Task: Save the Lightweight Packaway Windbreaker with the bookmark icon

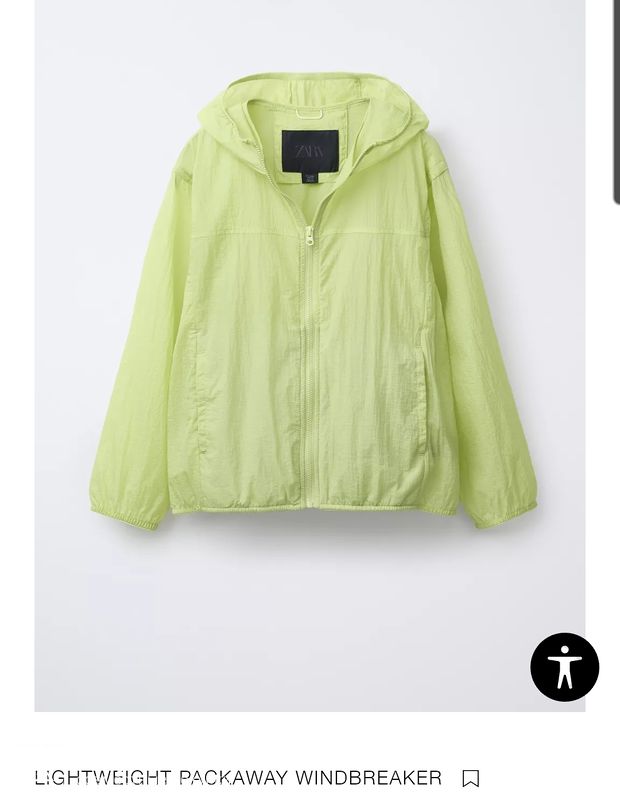Action: point(471,778)
